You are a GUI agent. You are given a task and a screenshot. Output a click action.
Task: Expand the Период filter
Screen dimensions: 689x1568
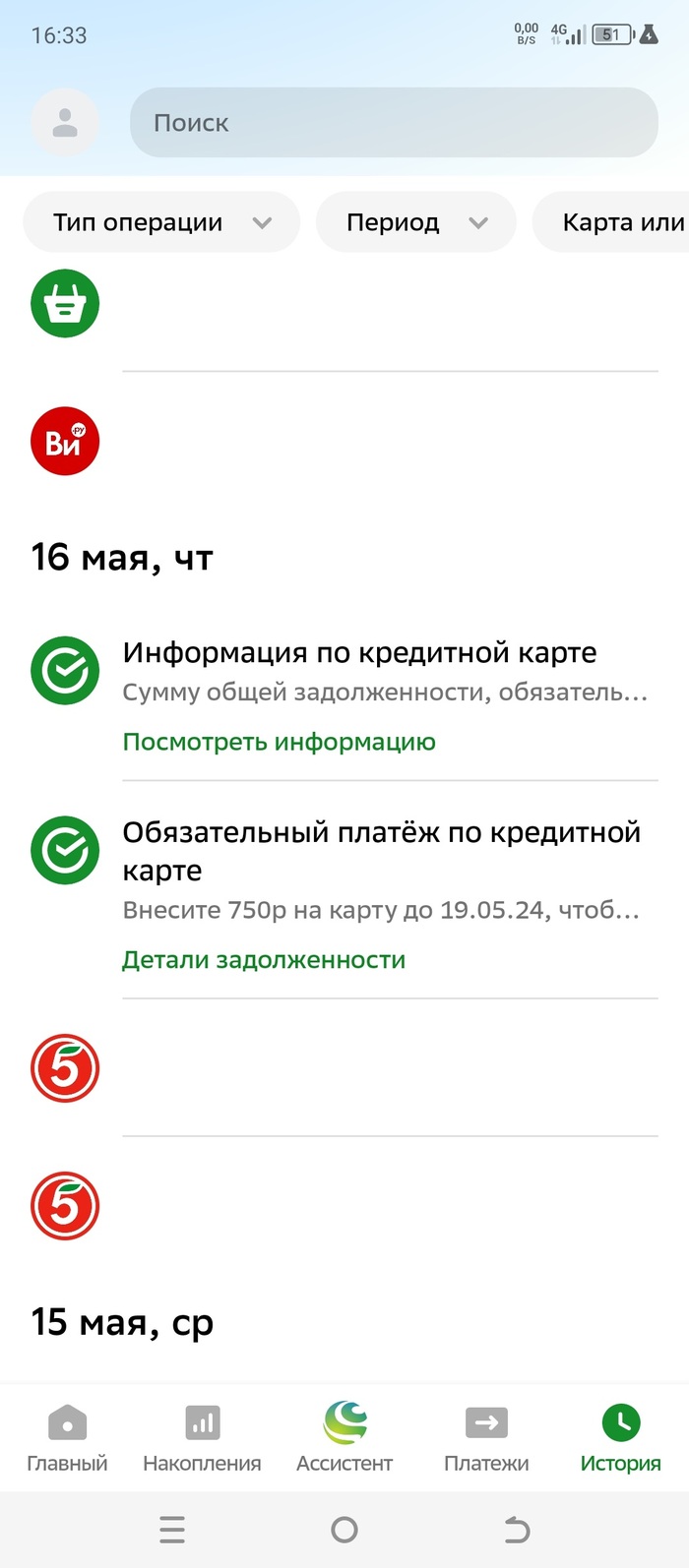click(x=415, y=222)
